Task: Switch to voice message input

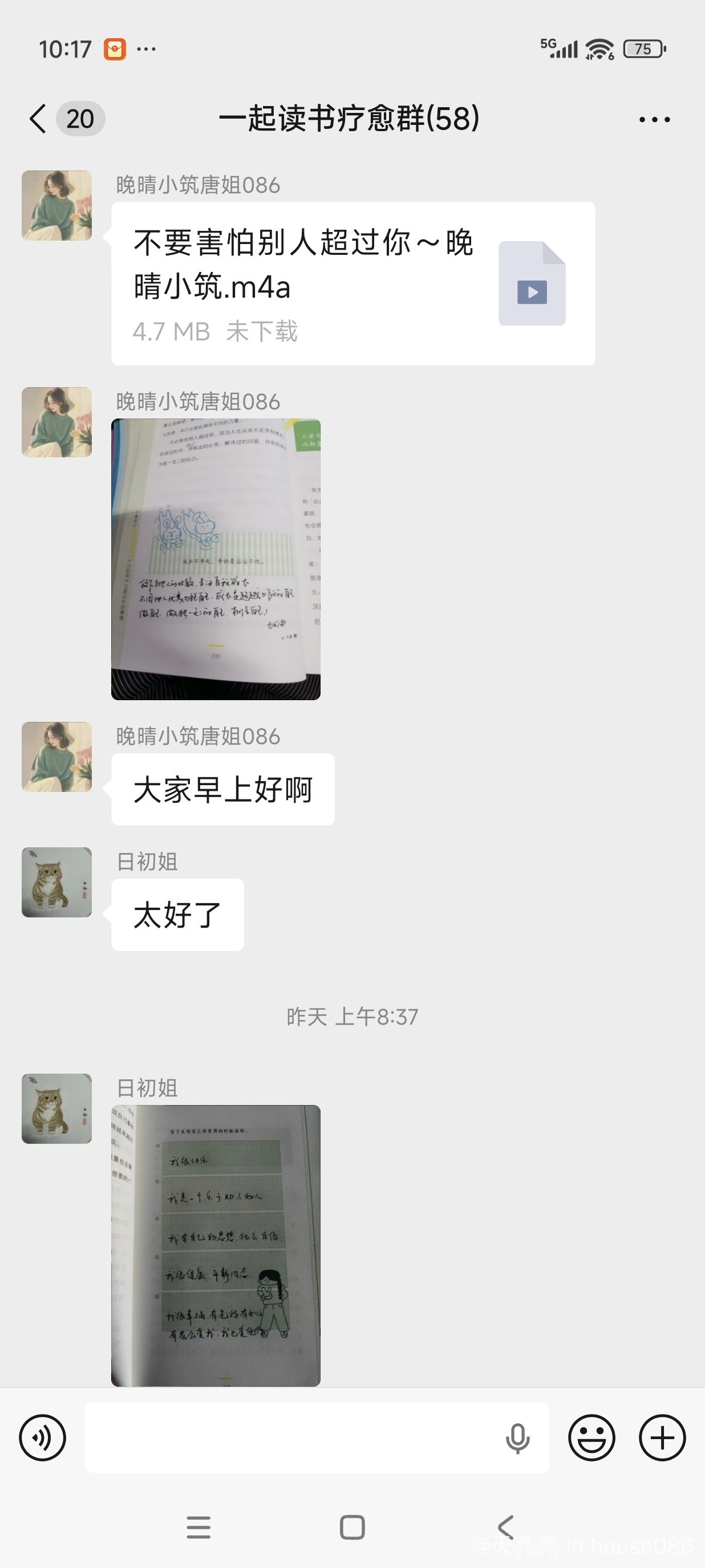Action: click(43, 1438)
